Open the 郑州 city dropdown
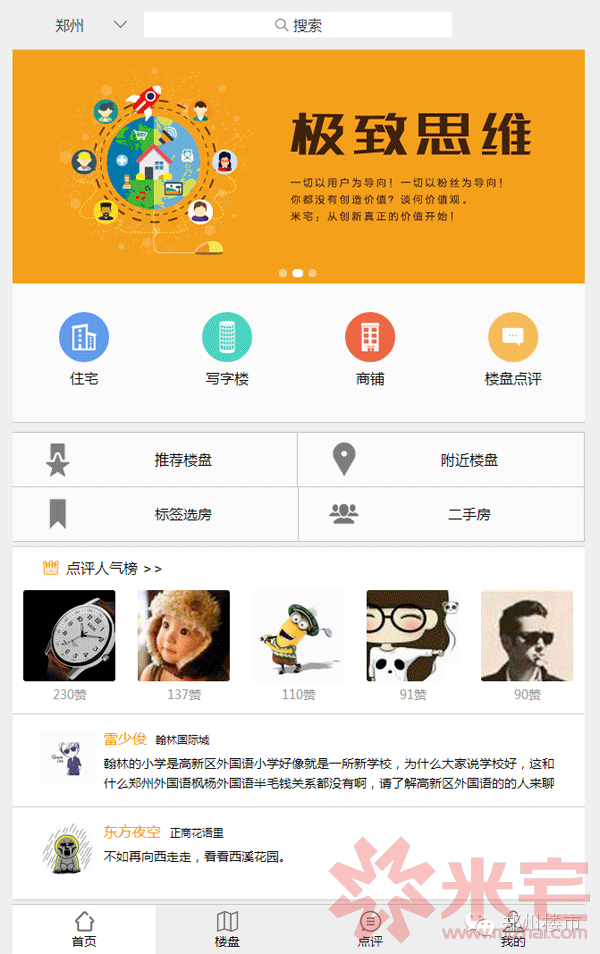600x954 pixels. click(91, 25)
